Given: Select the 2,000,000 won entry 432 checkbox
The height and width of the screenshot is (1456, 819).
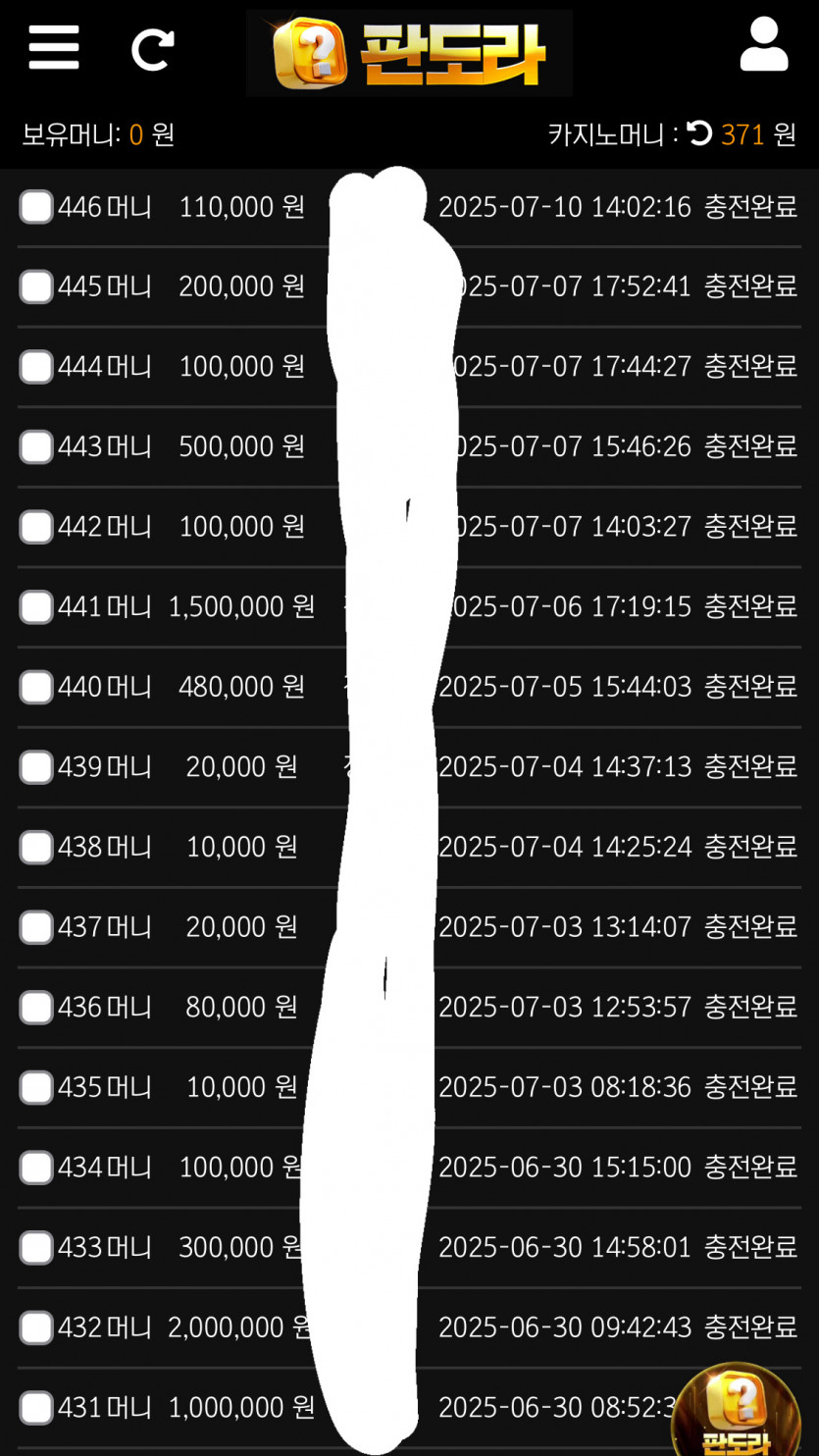Looking at the screenshot, I should [x=36, y=1327].
